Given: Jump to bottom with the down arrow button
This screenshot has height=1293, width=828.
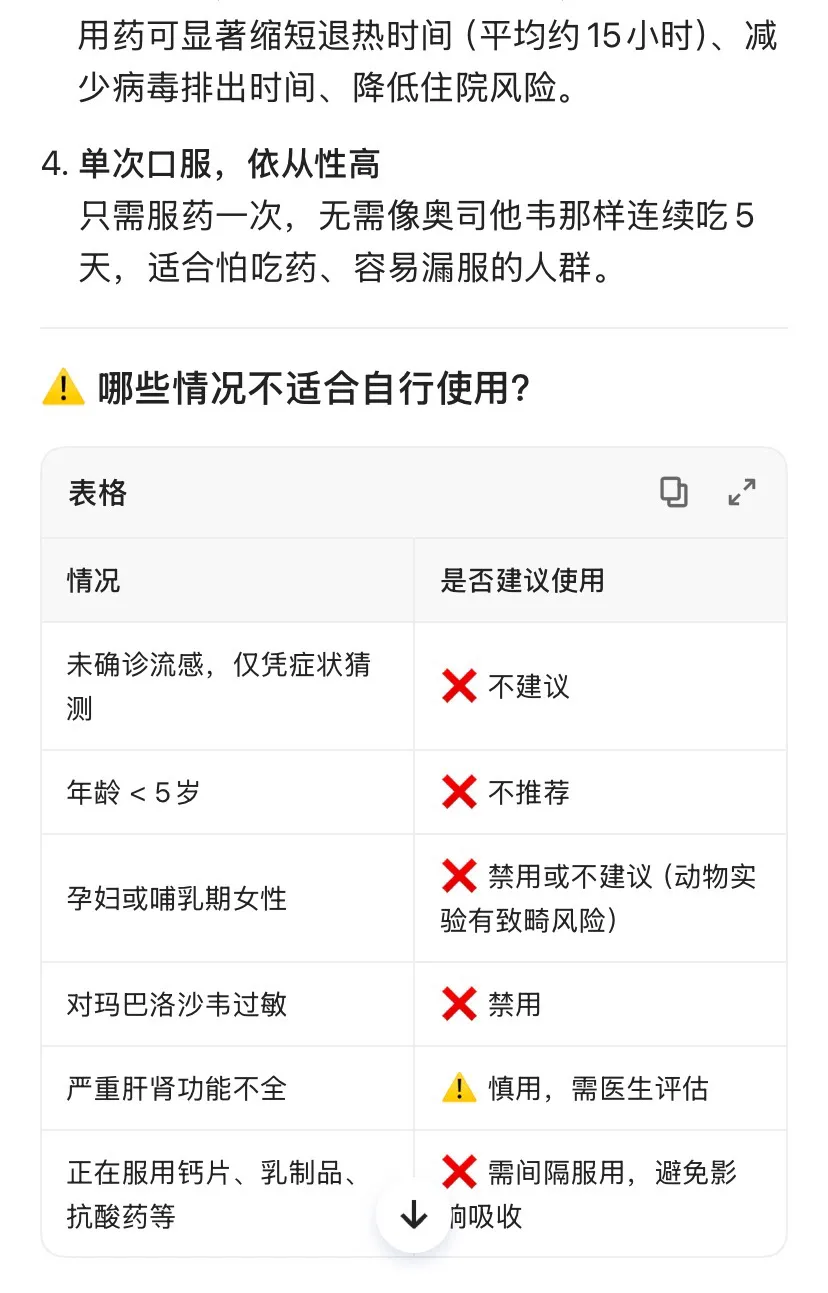Looking at the screenshot, I should point(413,1215).
